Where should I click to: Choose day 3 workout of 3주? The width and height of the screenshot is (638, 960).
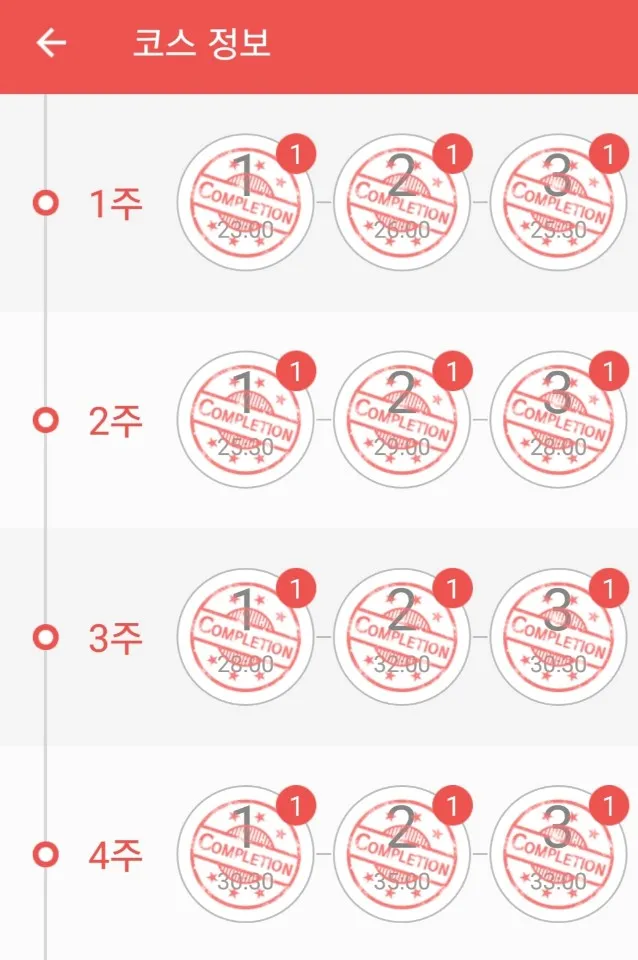[x=558, y=637]
